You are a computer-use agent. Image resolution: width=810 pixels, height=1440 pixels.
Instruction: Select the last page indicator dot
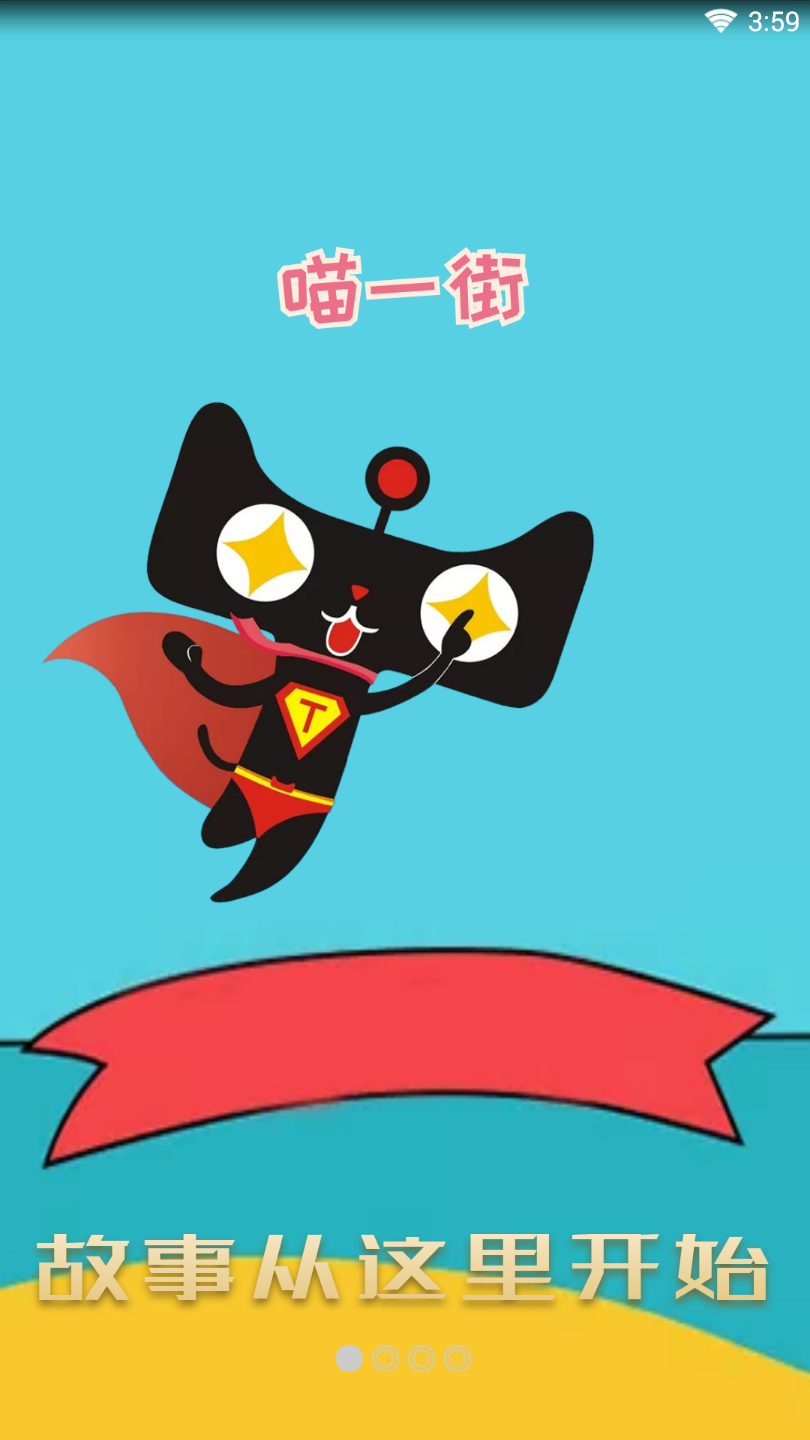(x=457, y=1358)
